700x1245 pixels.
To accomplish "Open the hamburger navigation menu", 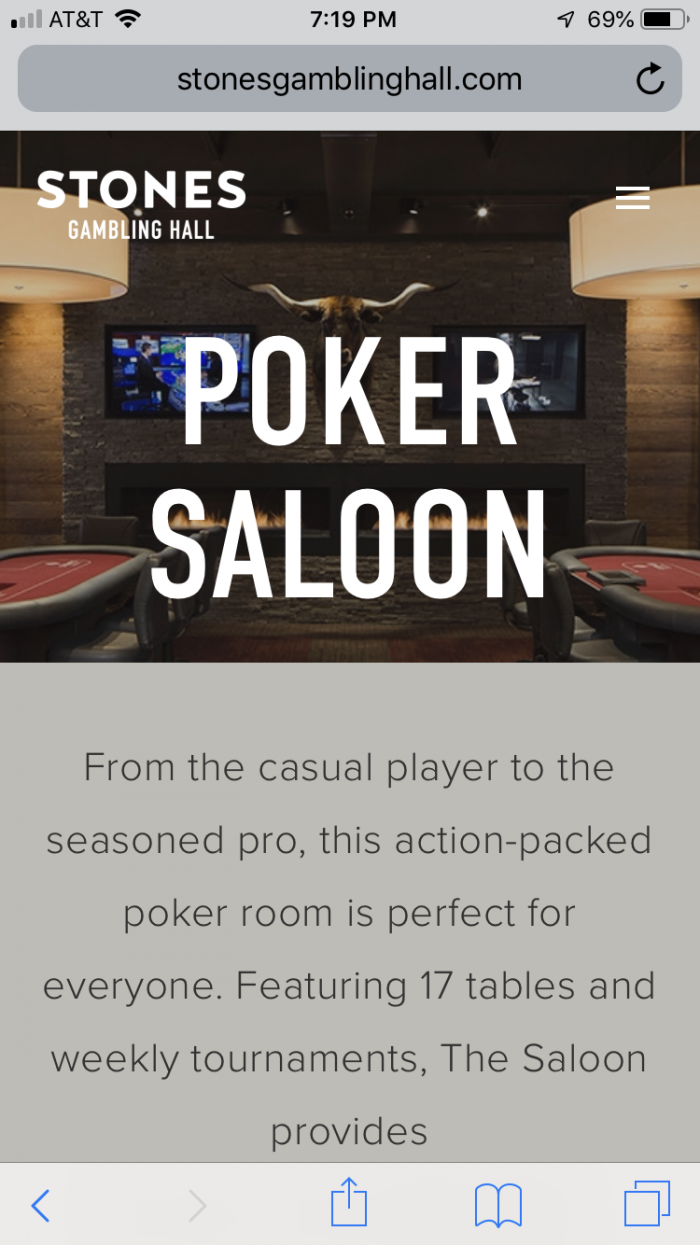I will (x=632, y=198).
